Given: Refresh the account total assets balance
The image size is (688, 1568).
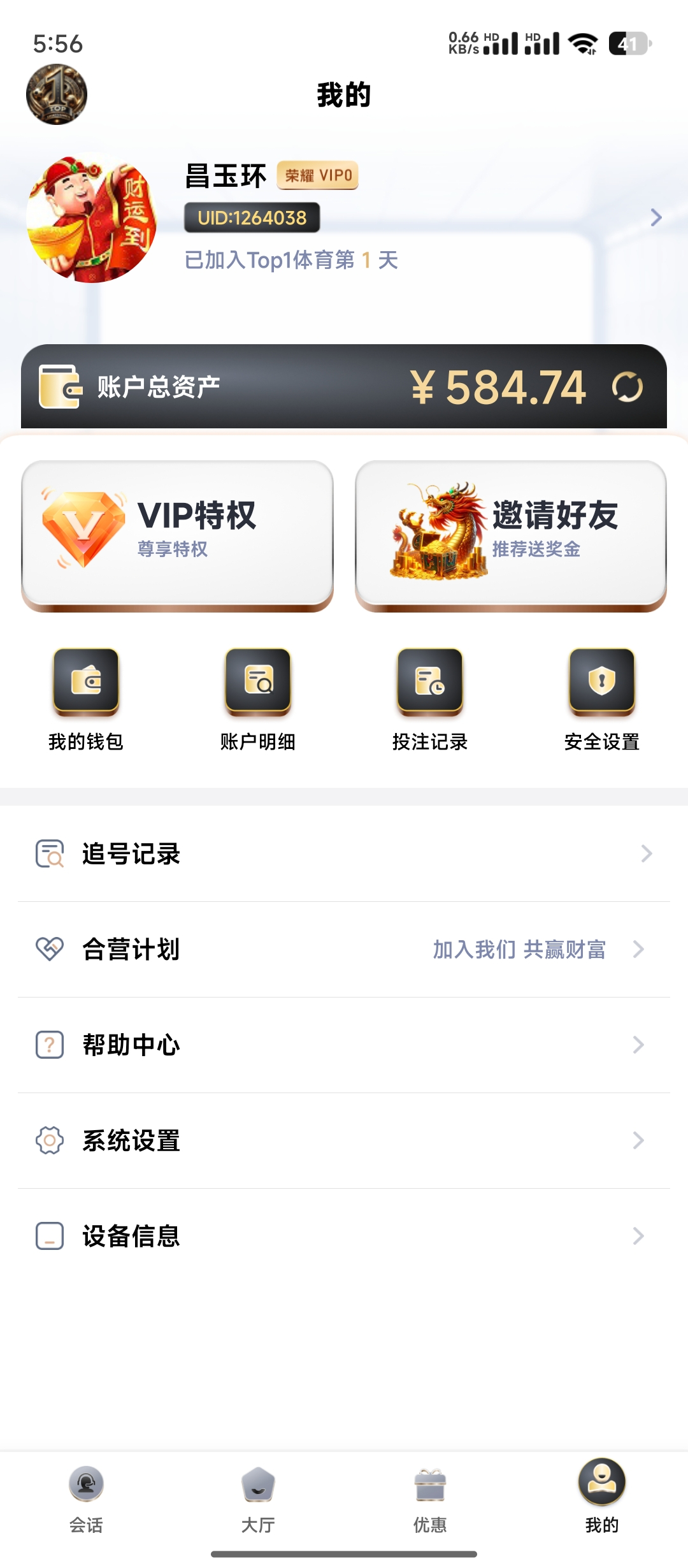Looking at the screenshot, I should [x=627, y=387].
